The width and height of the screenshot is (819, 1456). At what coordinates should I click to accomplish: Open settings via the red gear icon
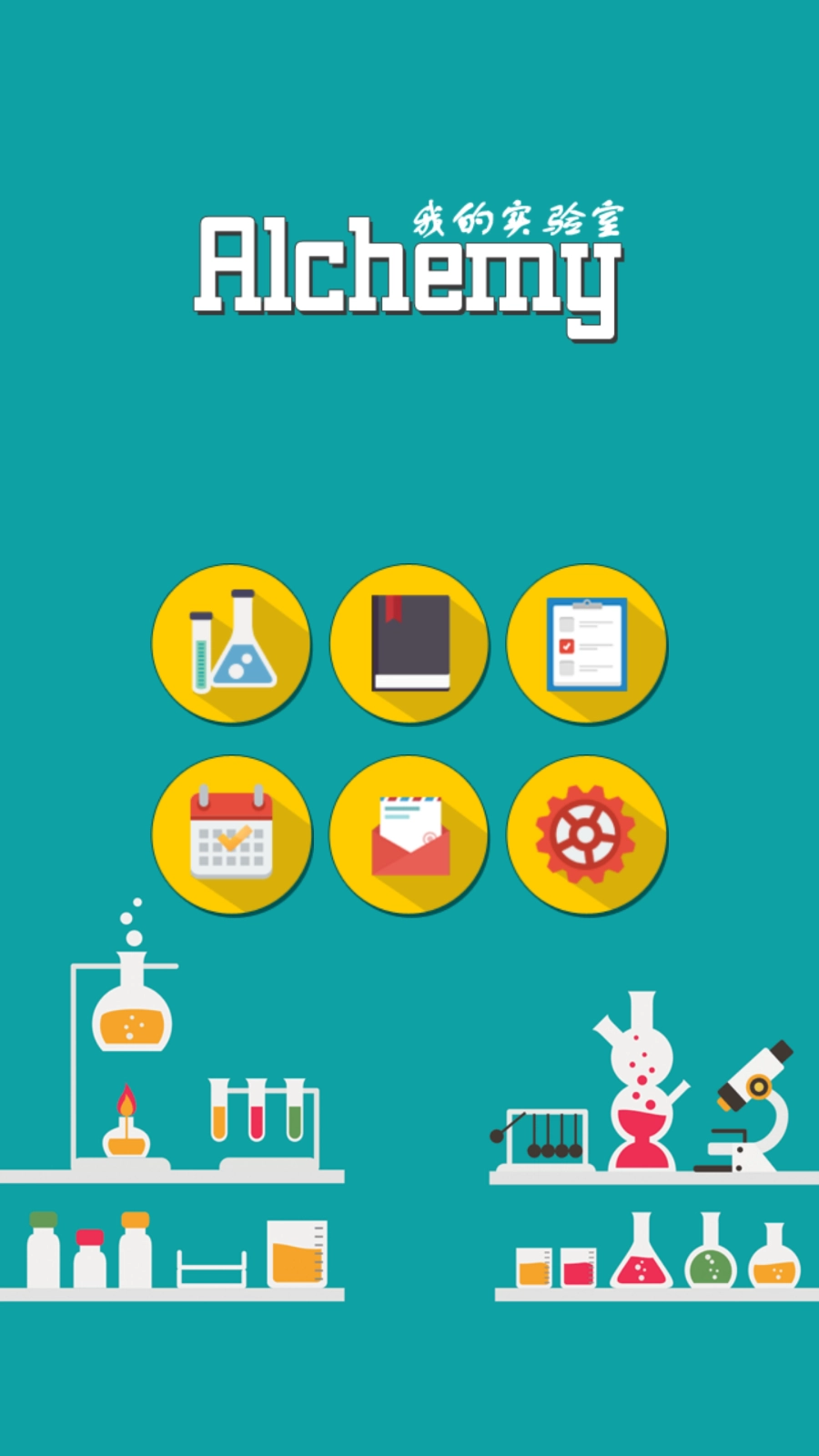pos(586,834)
